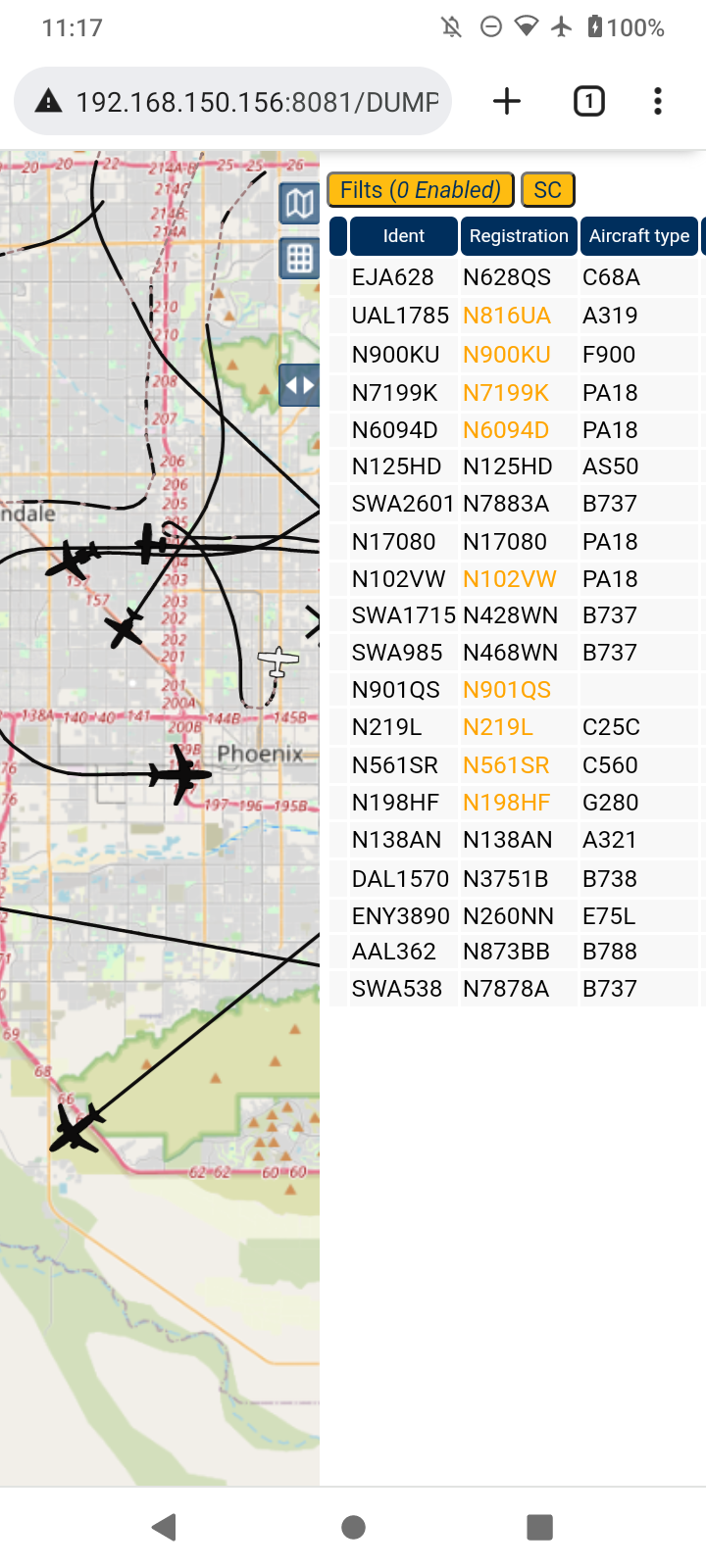Open a new browser tab
The height and width of the screenshot is (1568, 706).
click(x=507, y=101)
